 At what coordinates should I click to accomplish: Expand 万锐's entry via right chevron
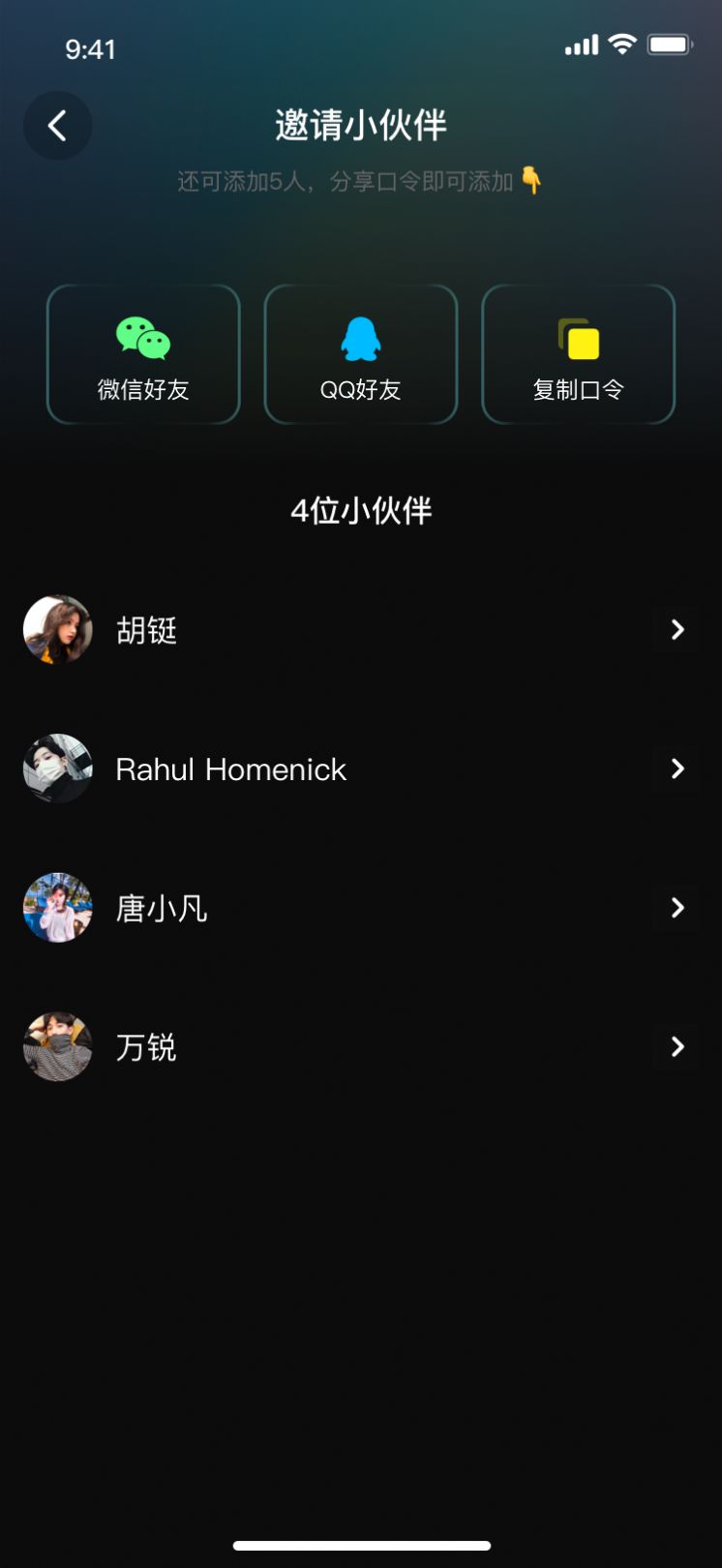click(x=677, y=1046)
